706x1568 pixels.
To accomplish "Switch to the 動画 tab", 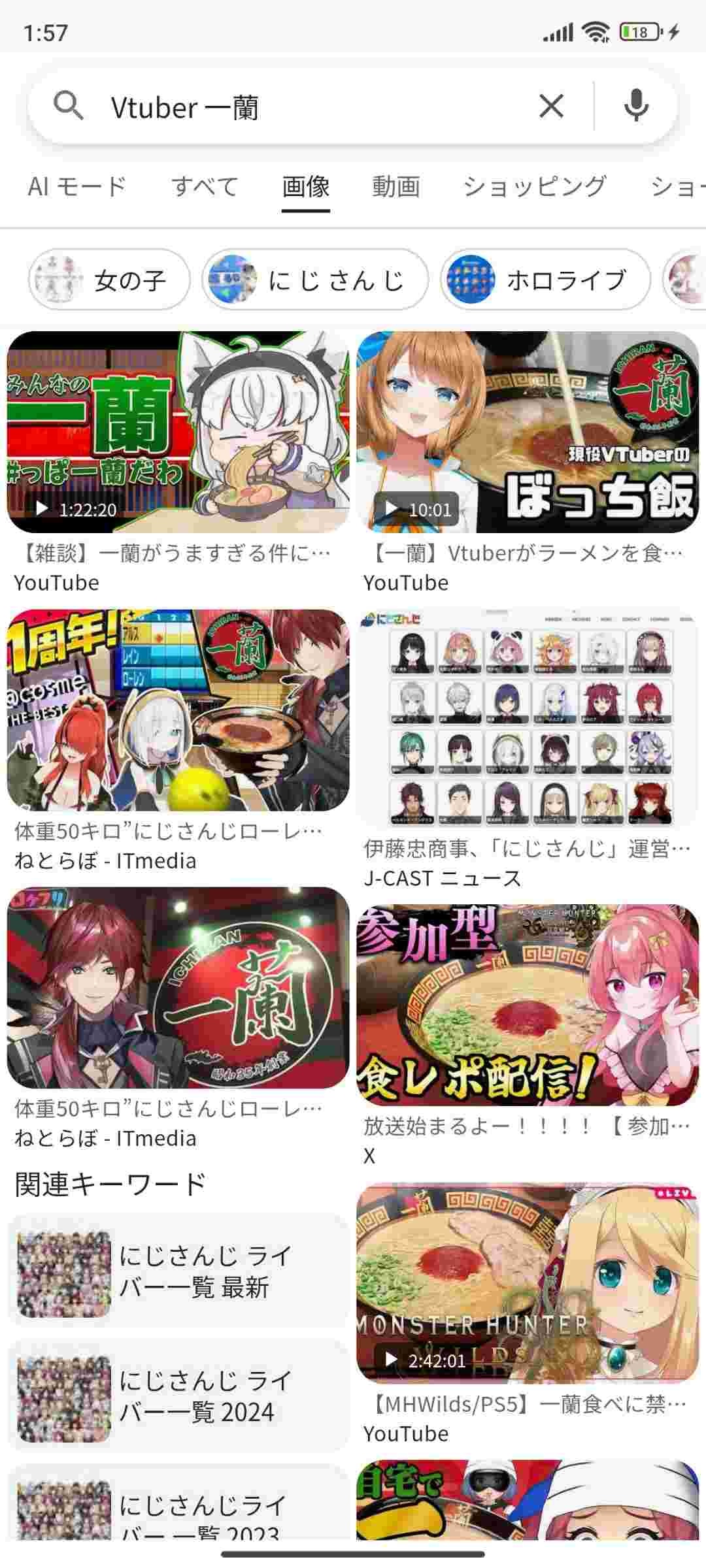I will tap(395, 187).
